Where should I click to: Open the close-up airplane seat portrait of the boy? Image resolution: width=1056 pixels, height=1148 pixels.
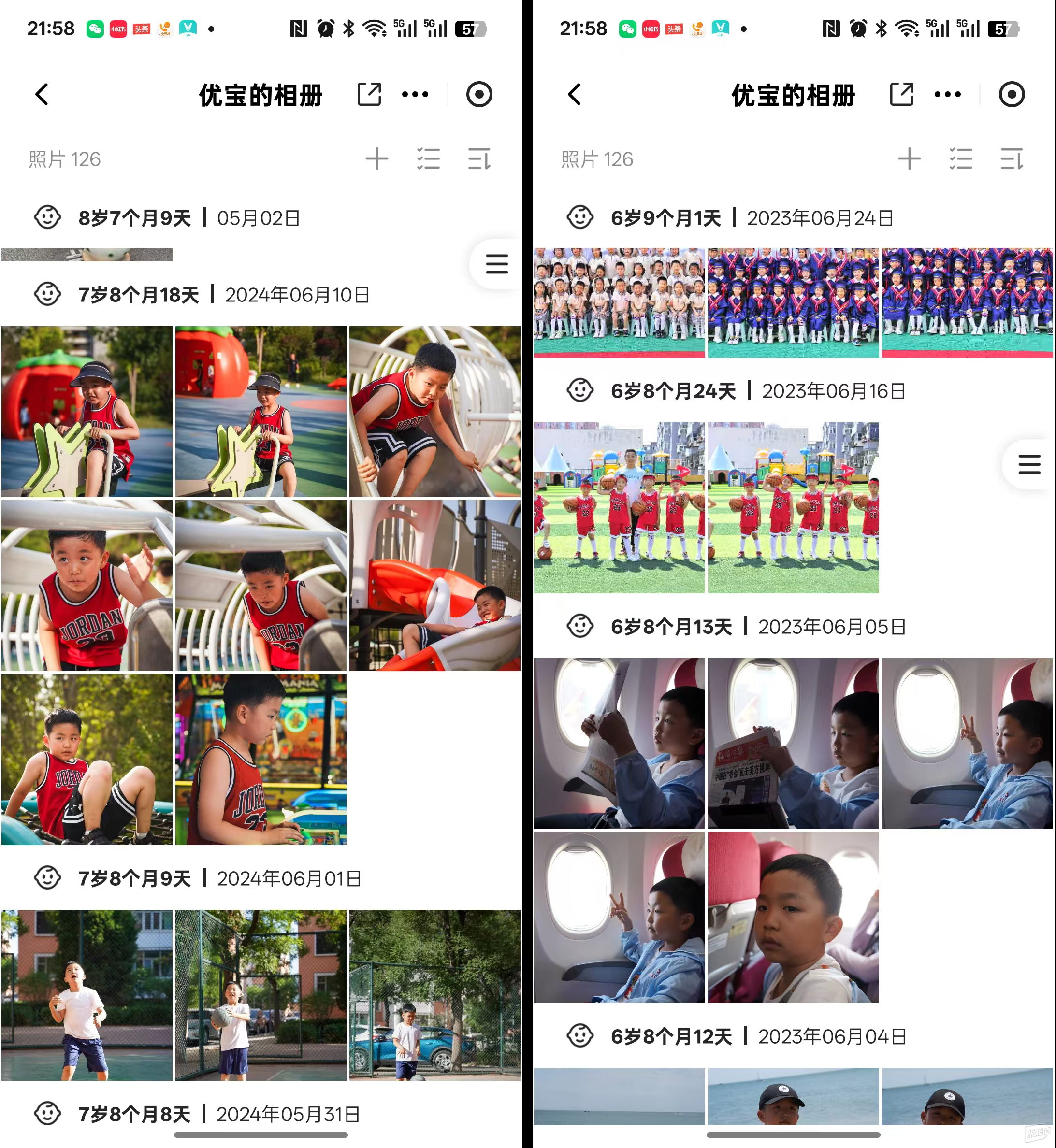[x=793, y=917]
